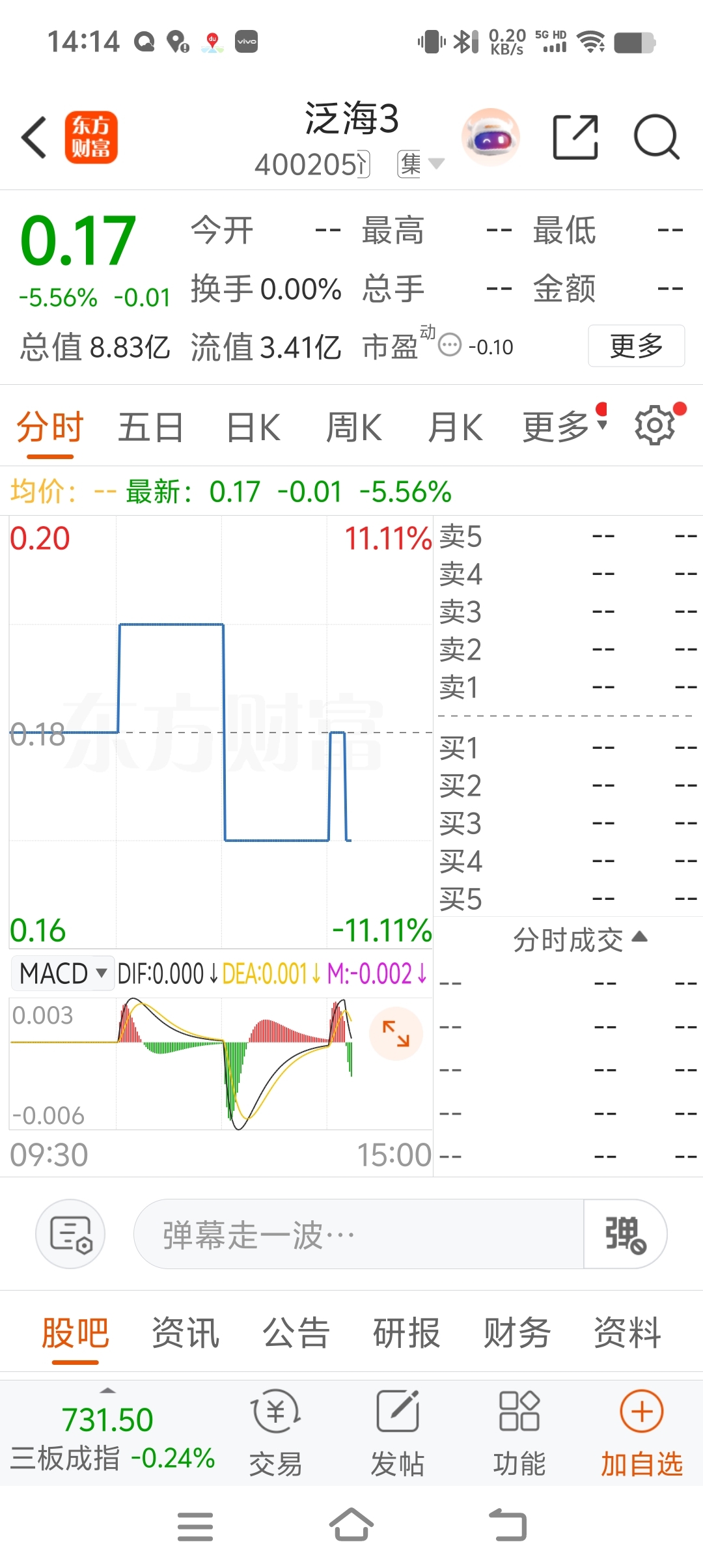Viewport: 703px width, 1568px height.
Task: Switch to the 资讯 tab
Action: click(x=186, y=1332)
